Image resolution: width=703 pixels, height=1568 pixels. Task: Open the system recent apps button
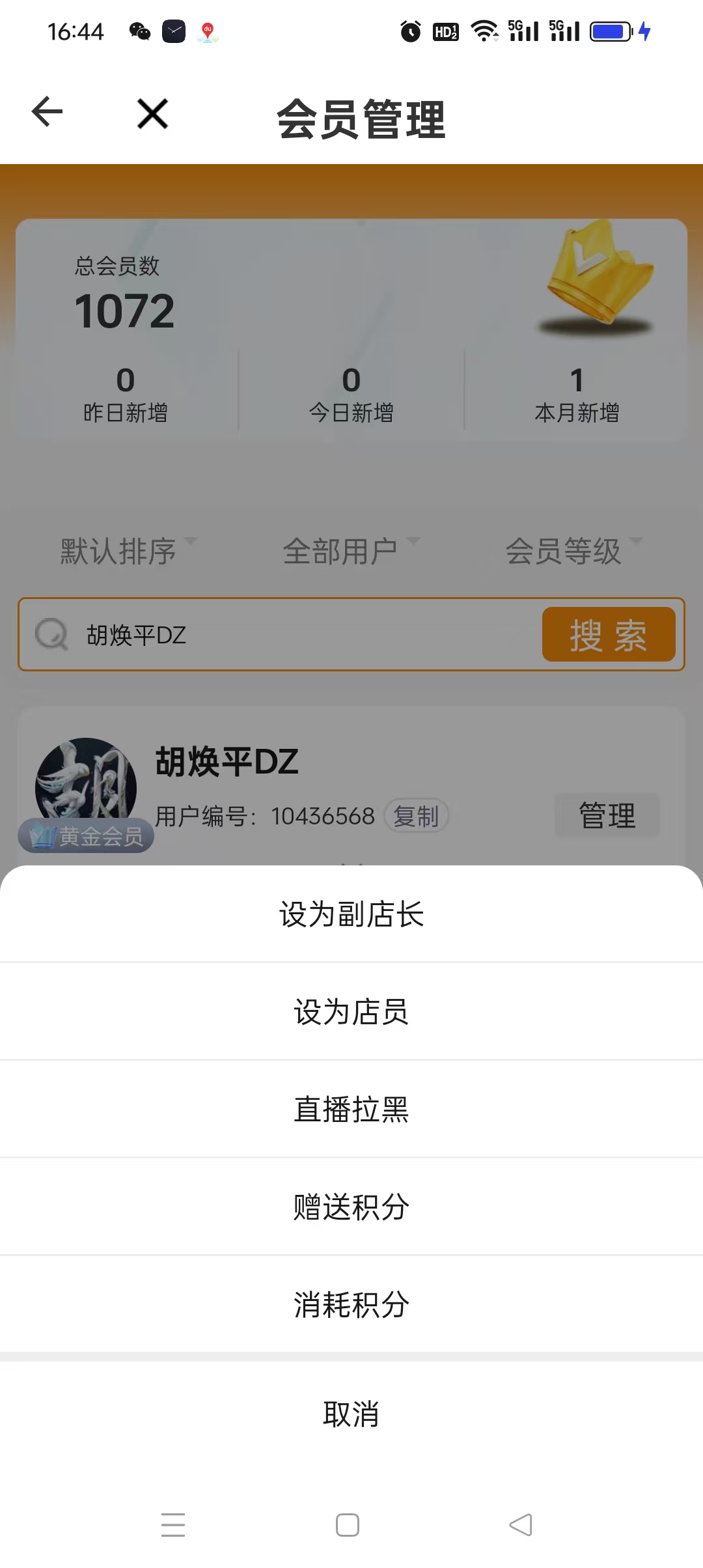pyautogui.click(x=173, y=1525)
